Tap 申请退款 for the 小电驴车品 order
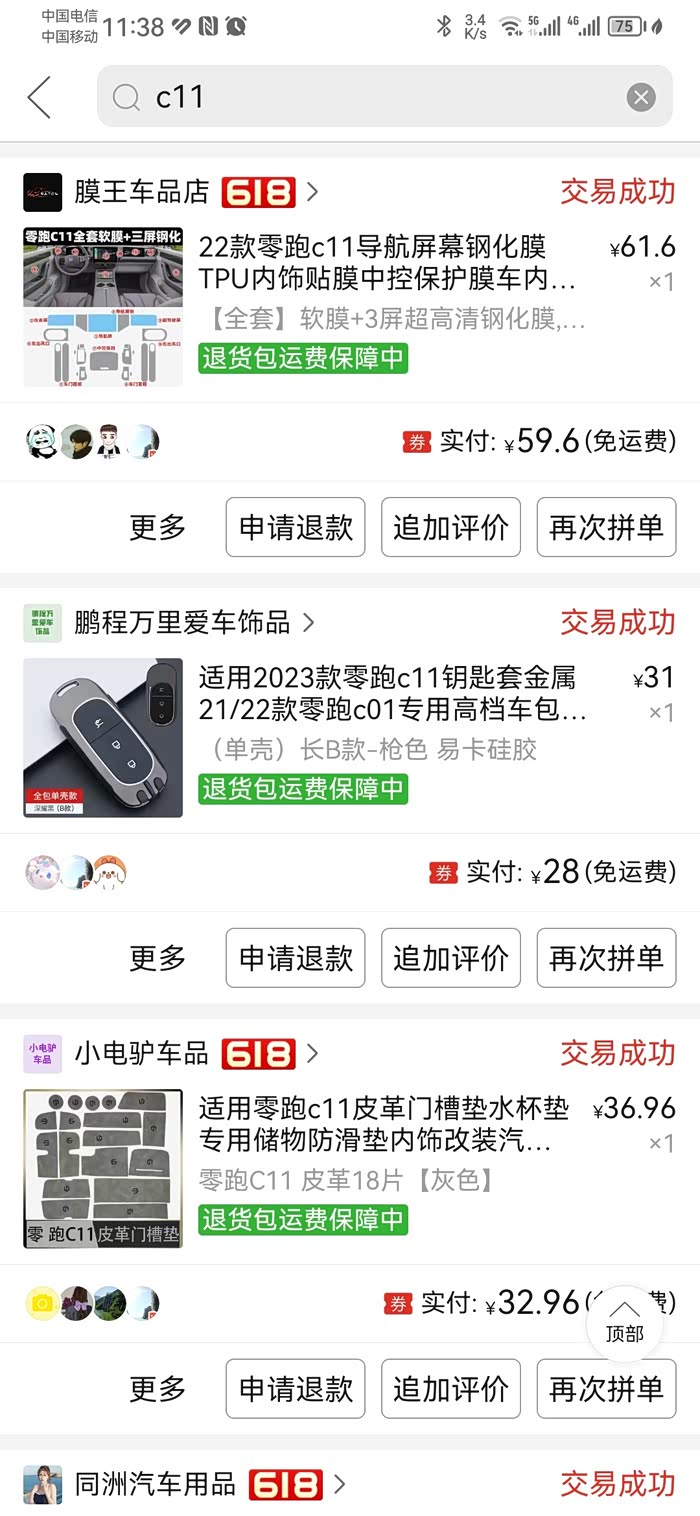 [x=295, y=1389]
